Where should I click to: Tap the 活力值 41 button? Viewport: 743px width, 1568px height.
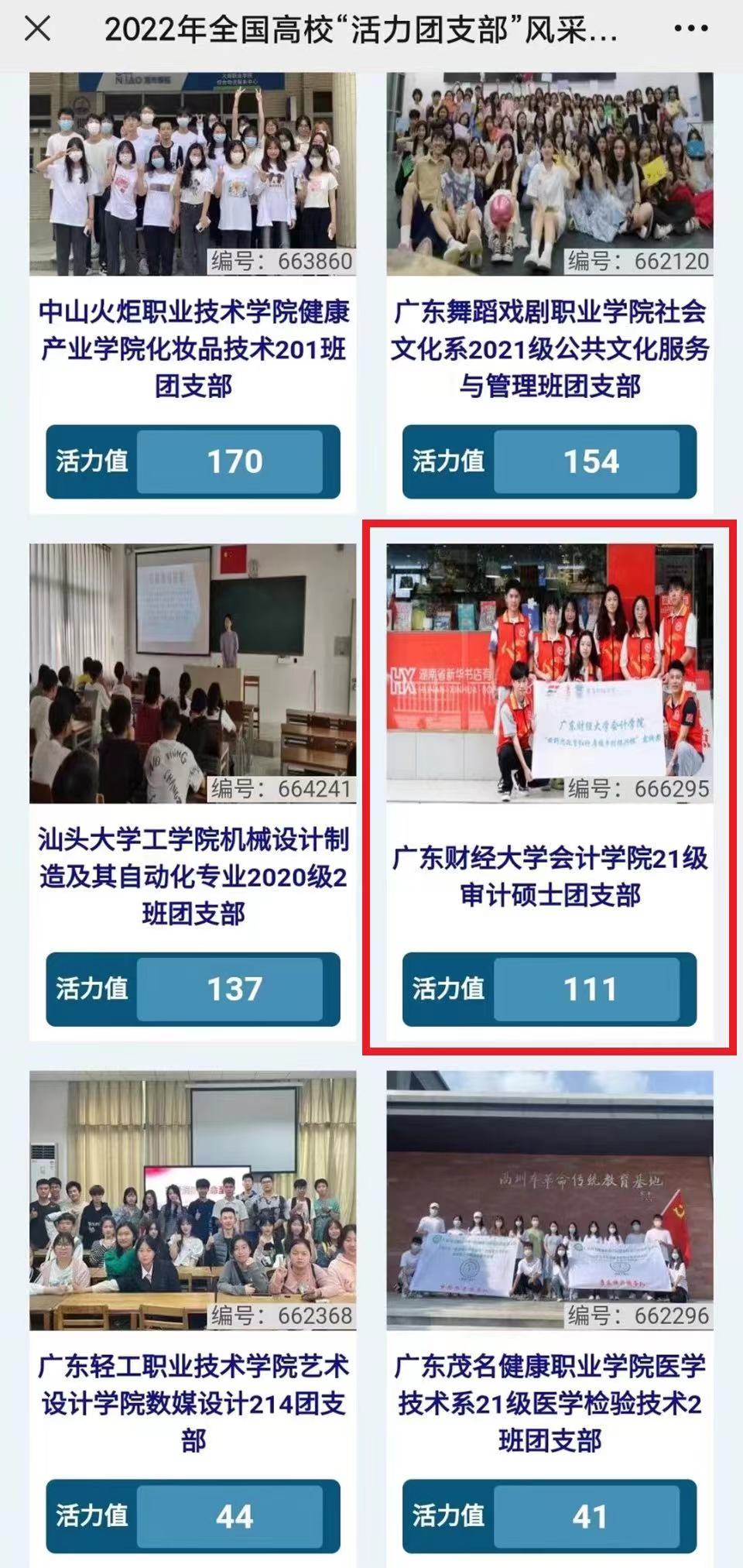click(550, 1516)
